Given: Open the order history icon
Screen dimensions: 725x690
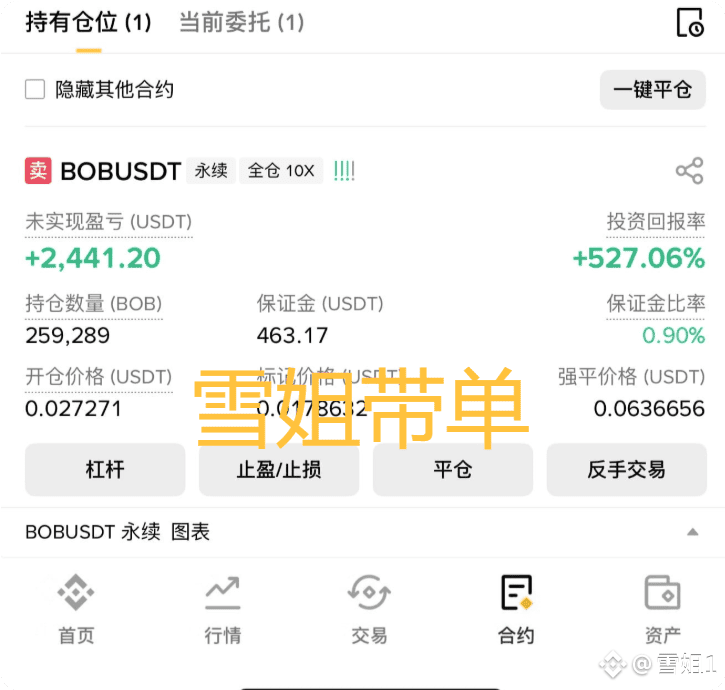Looking at the screenshot, I should pos(690,22).
